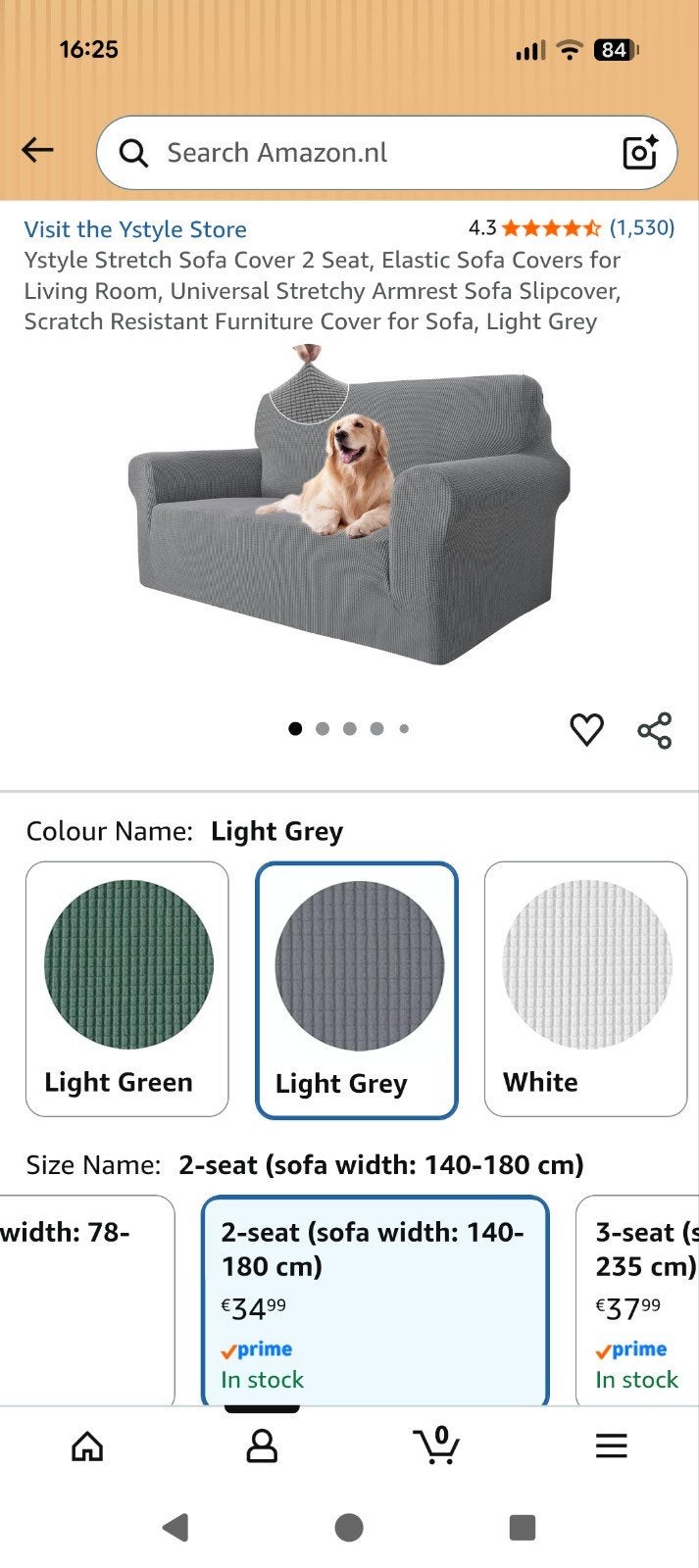Select the Light Green colour
Viewport: 699px width, 1568px height.
click(x=127, y=989)
